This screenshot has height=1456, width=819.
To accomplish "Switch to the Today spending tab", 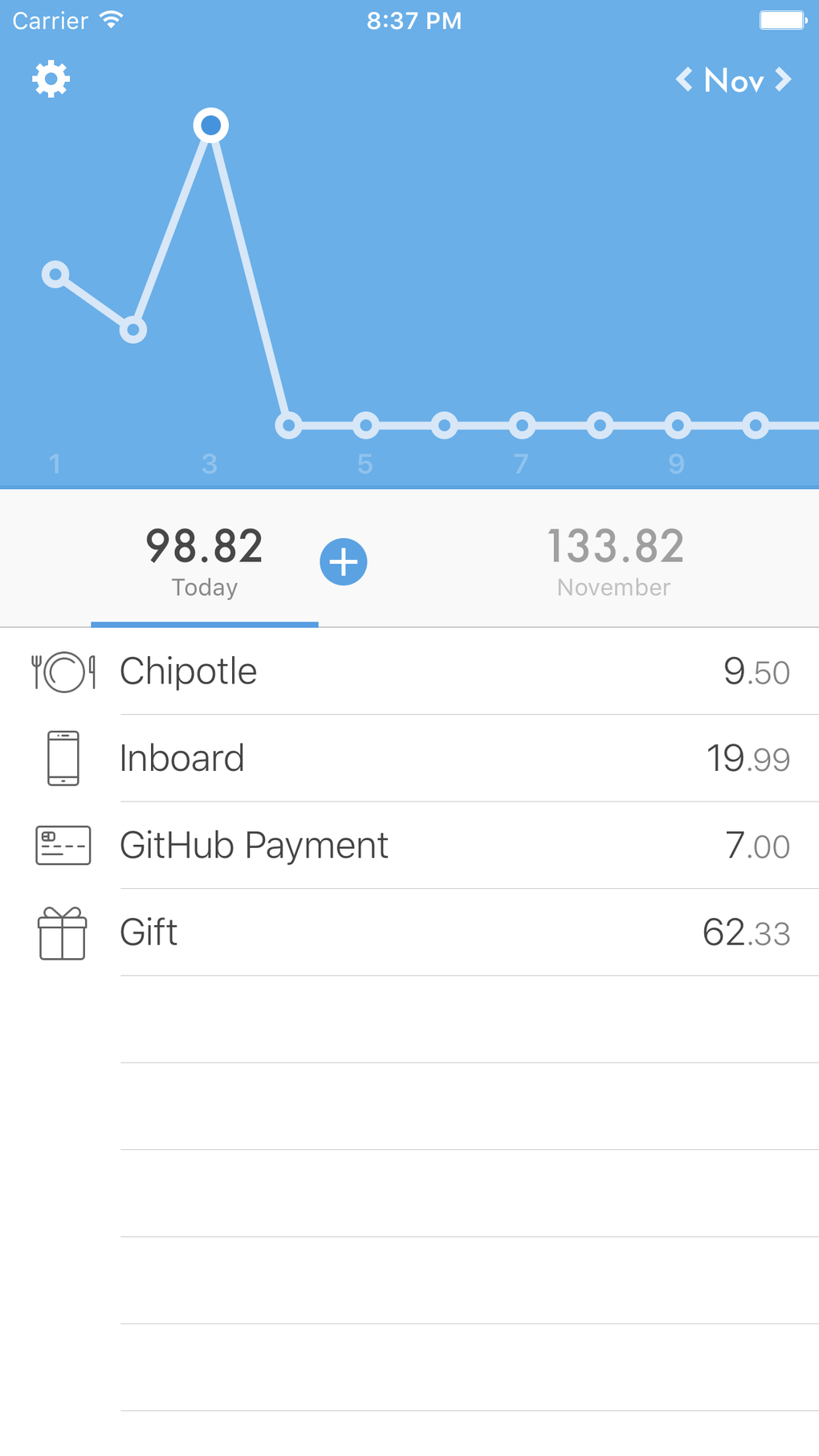I will tap(205, 561).
